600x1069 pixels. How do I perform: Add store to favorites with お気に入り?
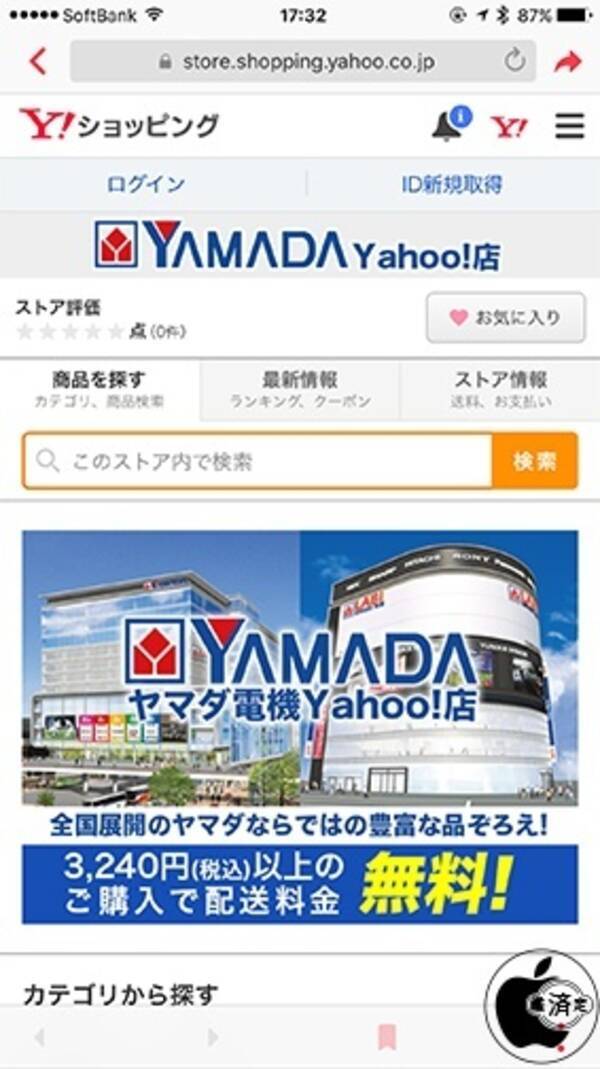(x=505, y=318)
